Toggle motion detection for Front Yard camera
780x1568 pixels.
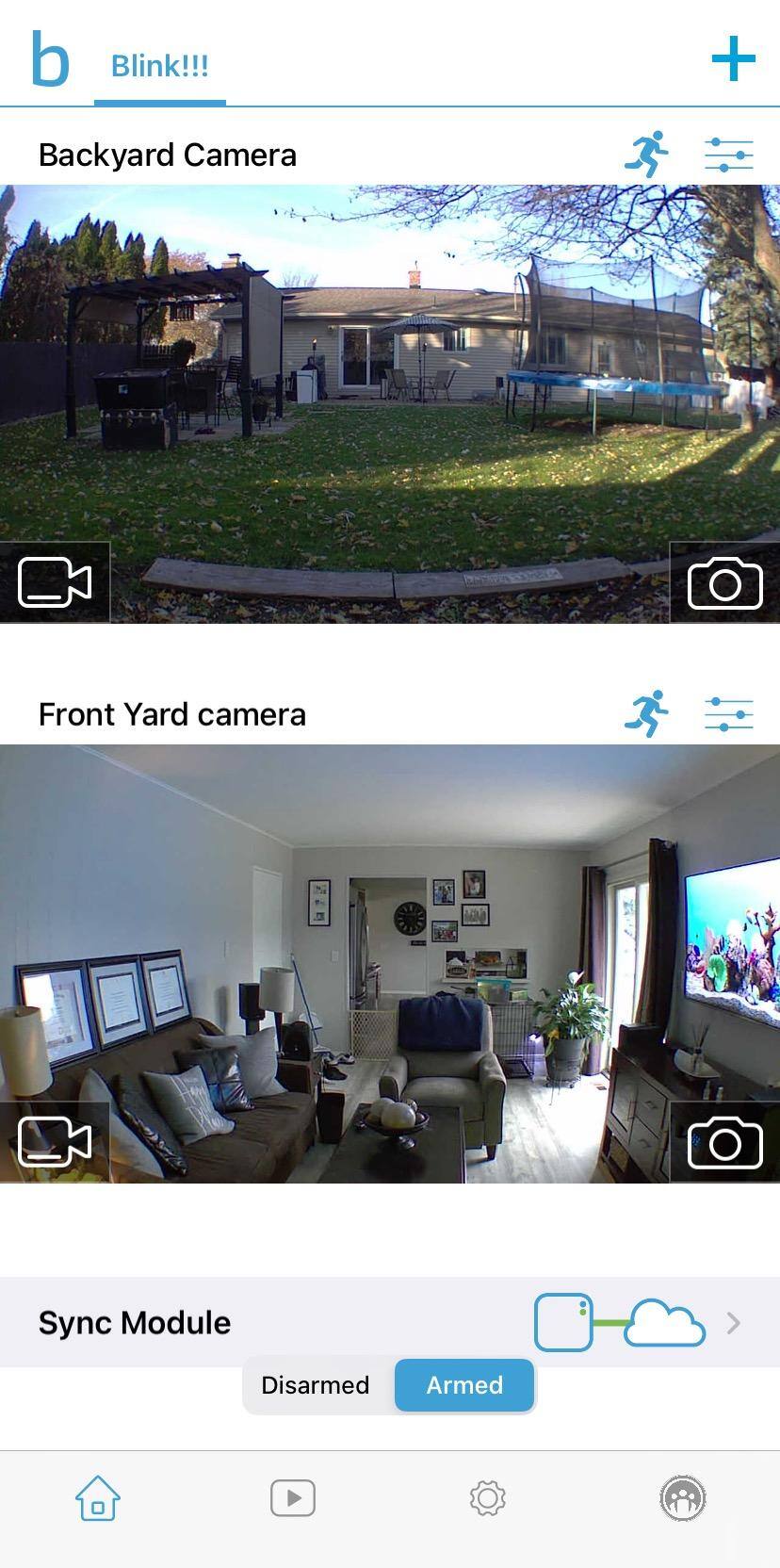coord(646,713)
